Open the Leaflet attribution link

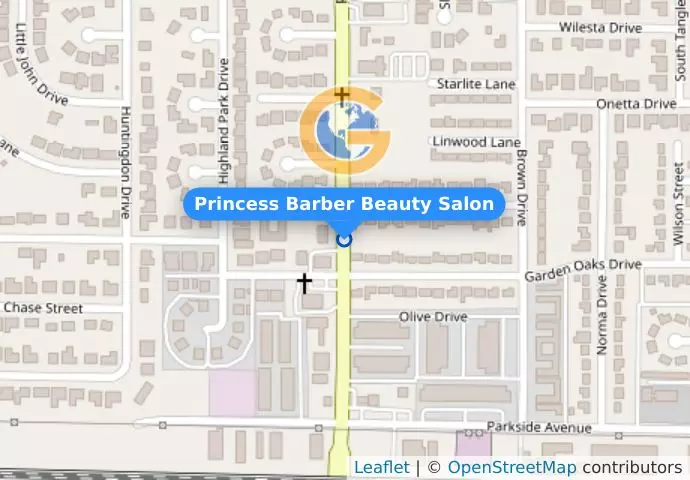click(381, 467)
